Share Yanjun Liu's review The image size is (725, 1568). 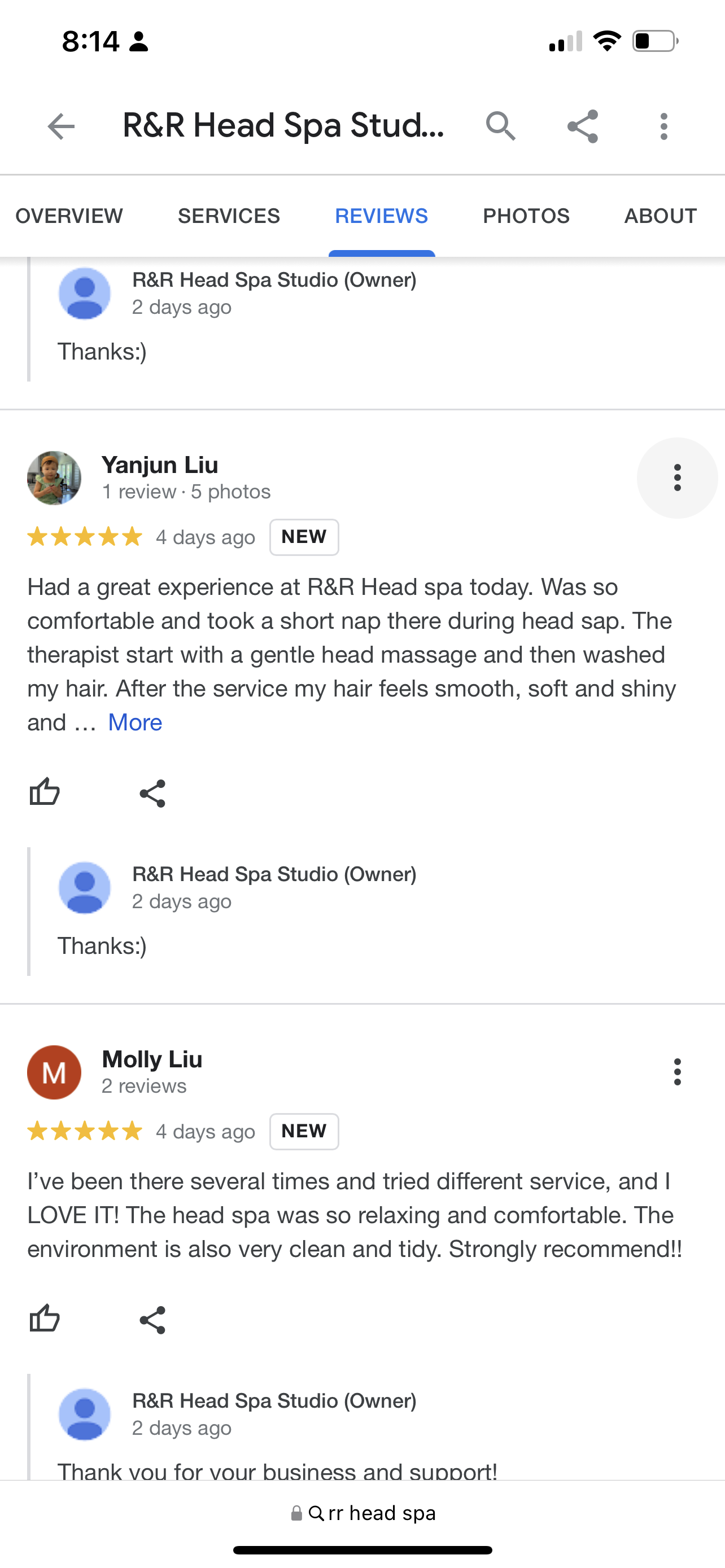pos(152,793)
